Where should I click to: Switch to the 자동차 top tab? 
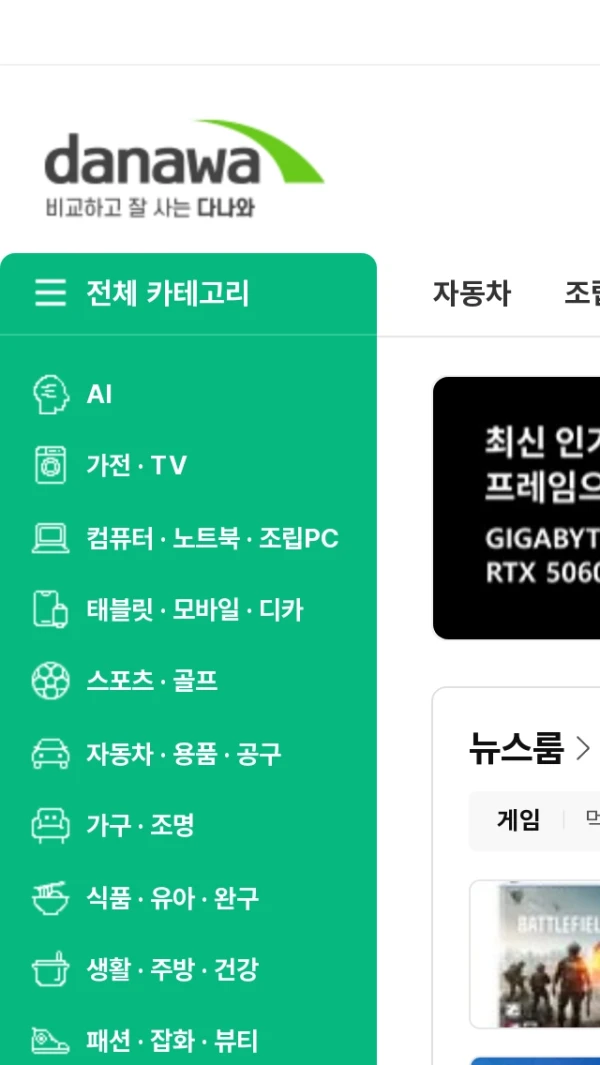pos(471,294)
